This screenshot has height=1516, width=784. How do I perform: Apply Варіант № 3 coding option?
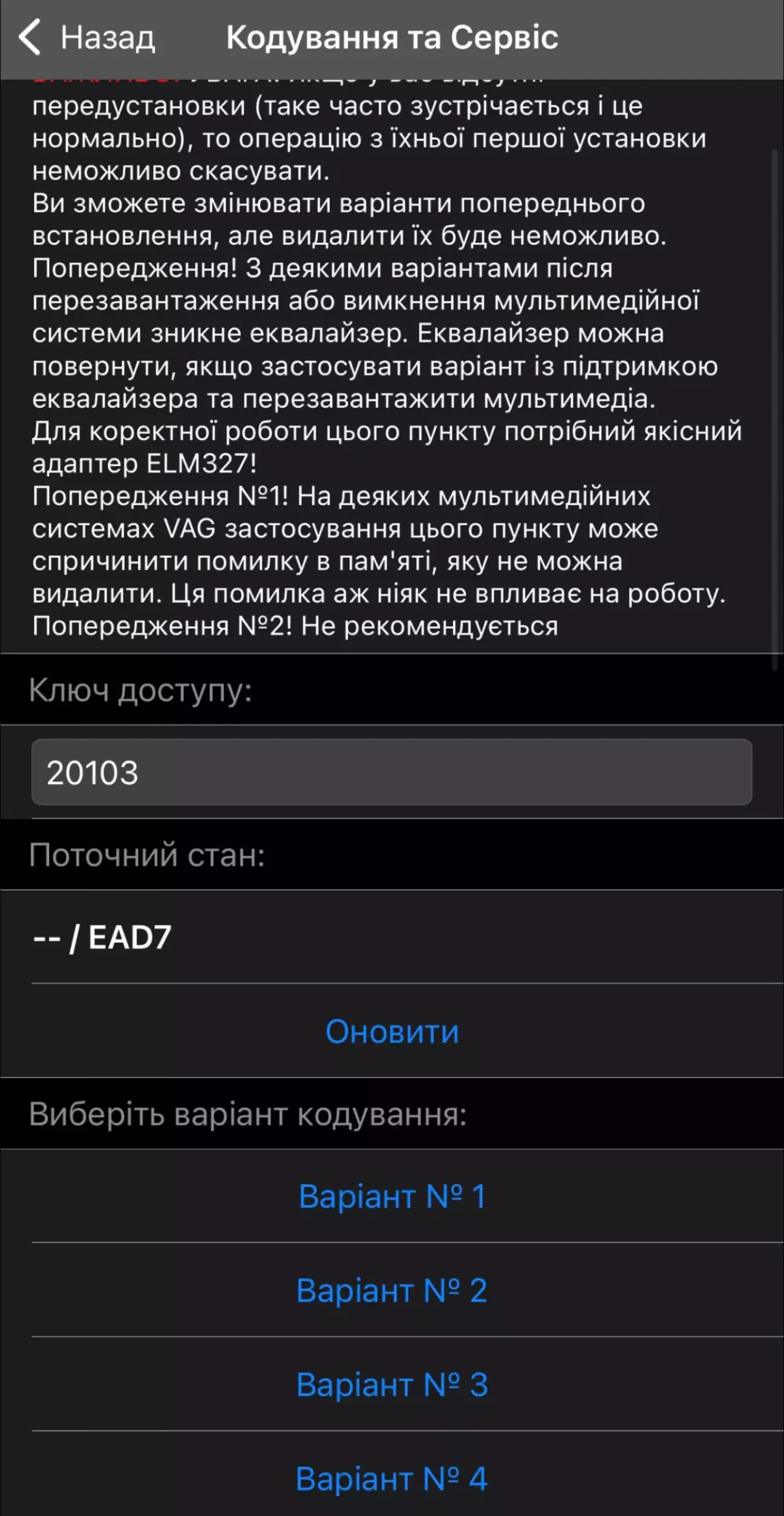(x=392, y=1385)
